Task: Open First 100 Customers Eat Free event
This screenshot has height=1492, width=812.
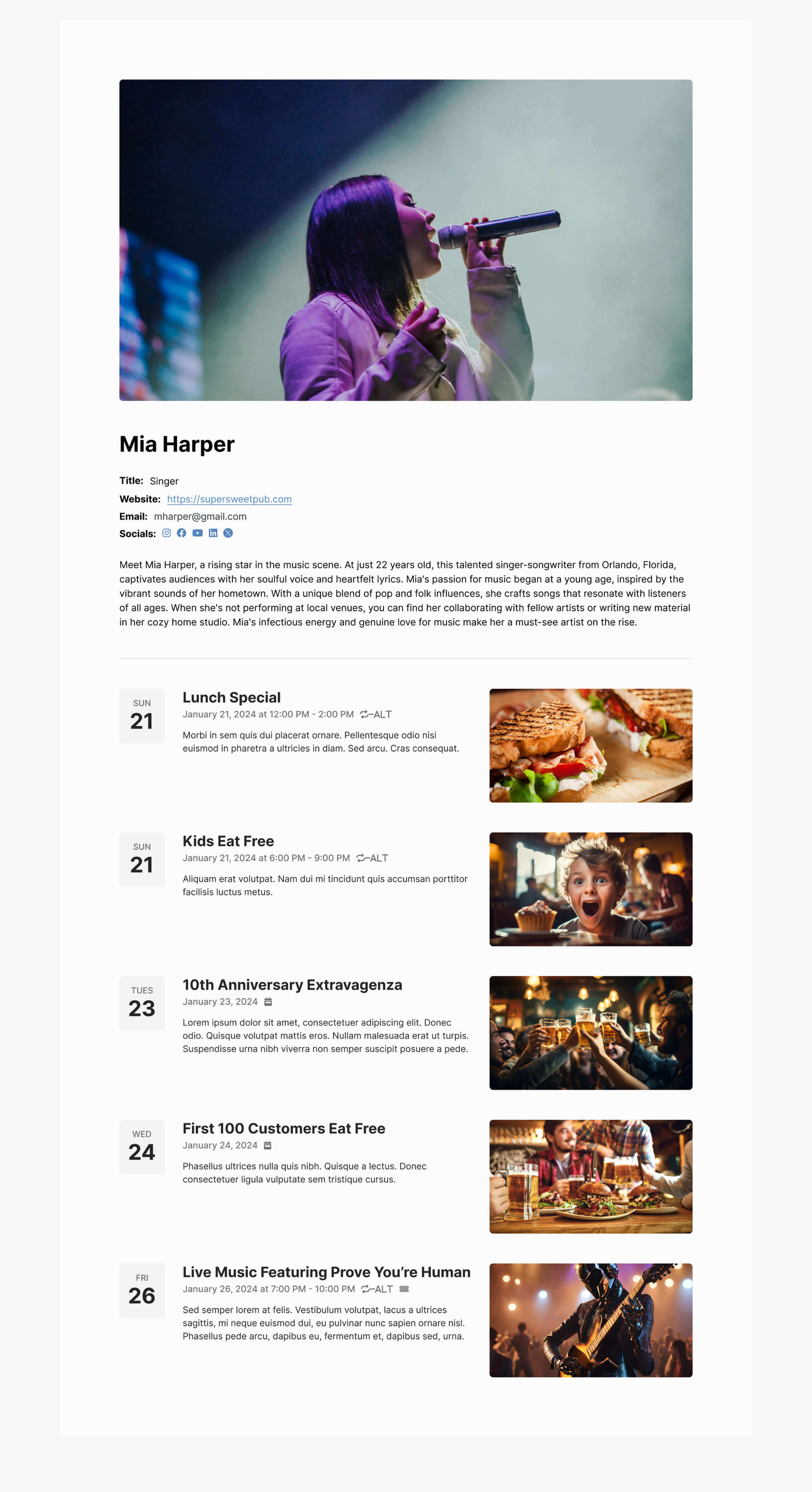Action: (284, 1128)
